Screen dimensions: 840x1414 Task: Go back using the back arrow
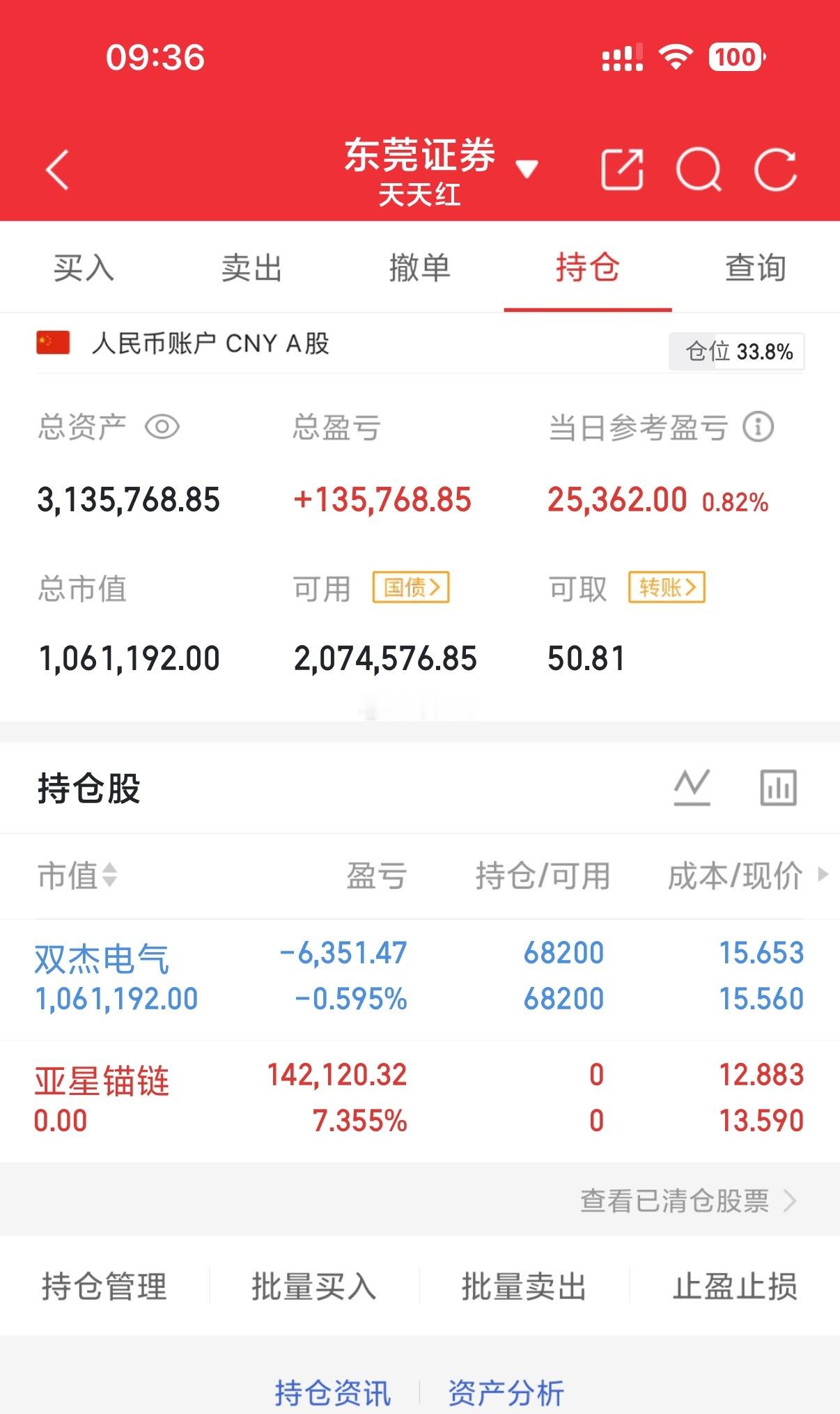(x=56, y=169)
